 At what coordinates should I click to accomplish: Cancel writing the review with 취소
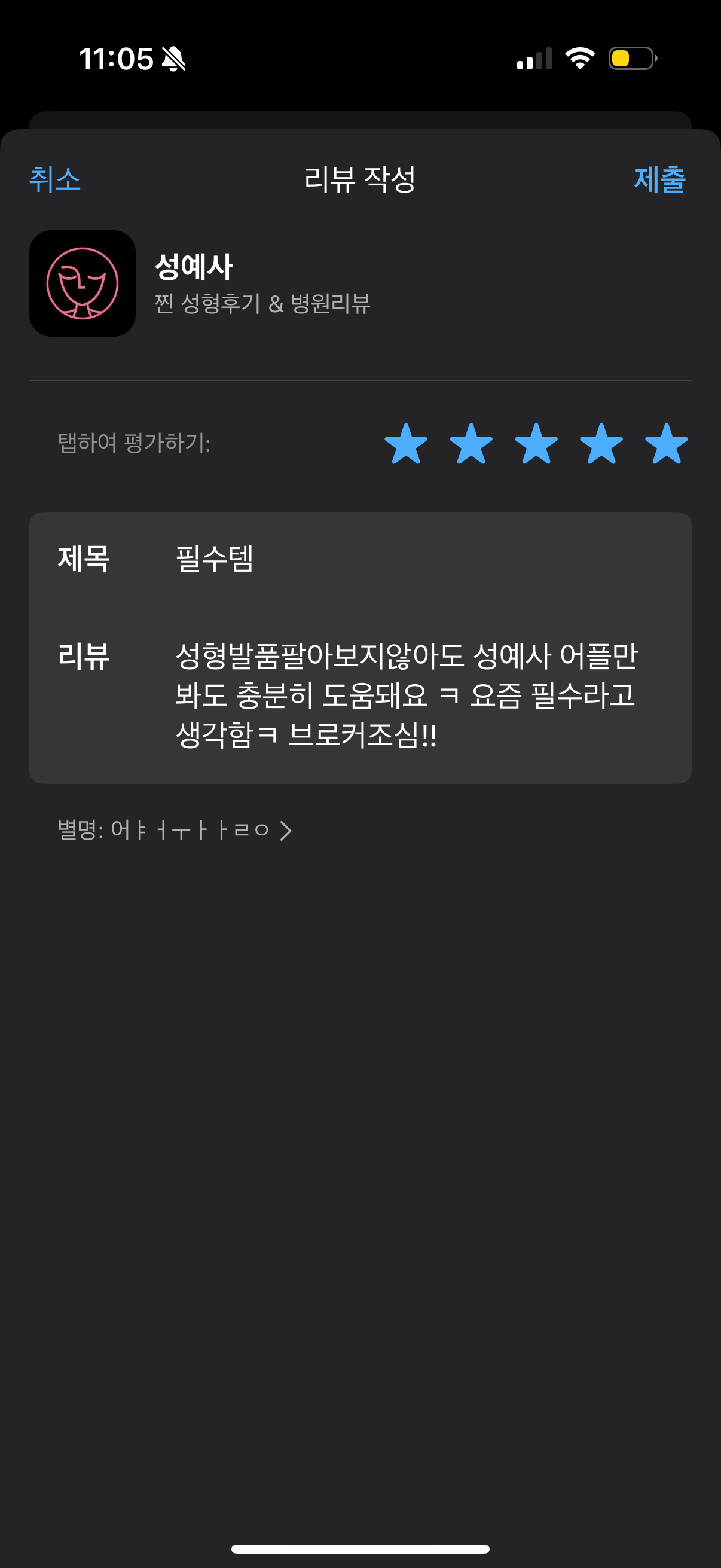(x=55, y=179)
